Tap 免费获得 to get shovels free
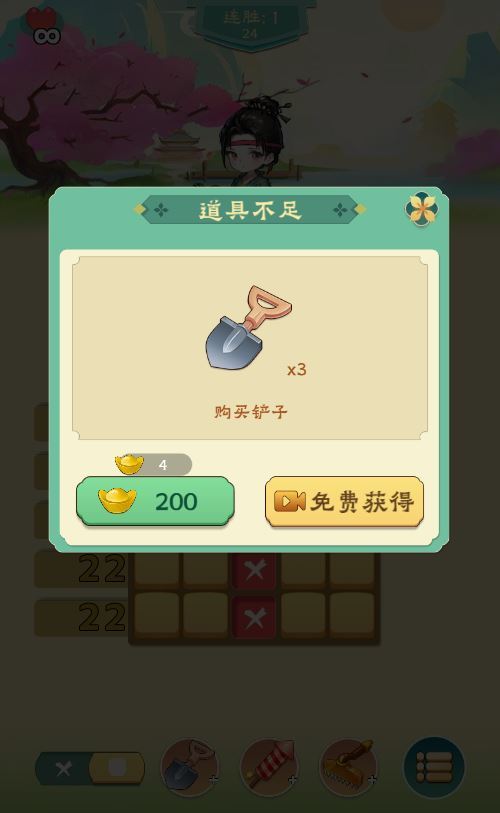 (x=344, y=501)
